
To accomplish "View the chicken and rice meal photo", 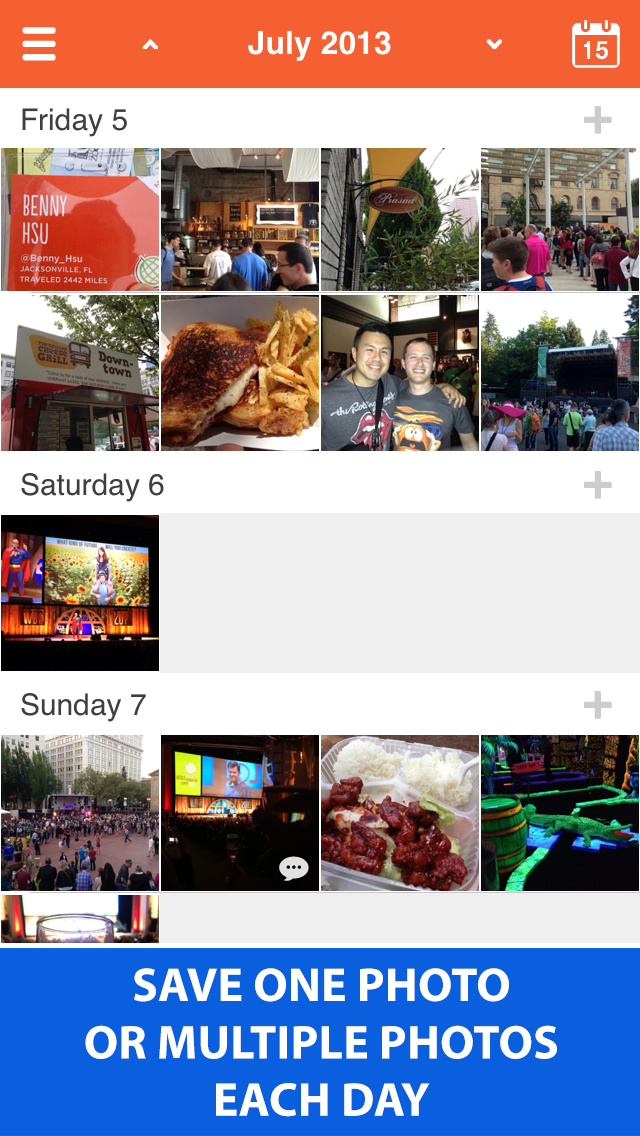I will pyautogui.click(x=400, y=812).
